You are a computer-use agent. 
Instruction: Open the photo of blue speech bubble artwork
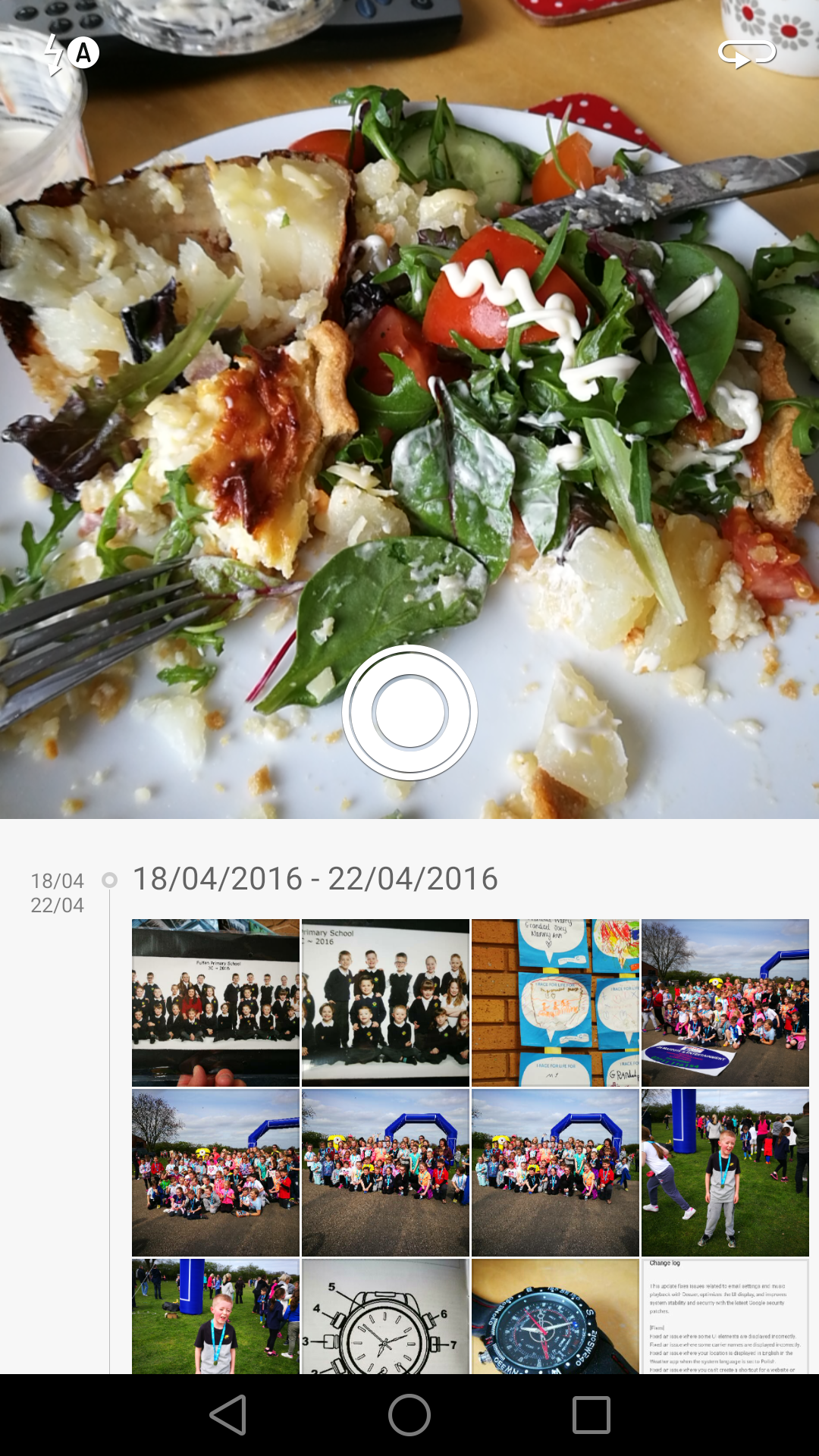pos(555,1003)
